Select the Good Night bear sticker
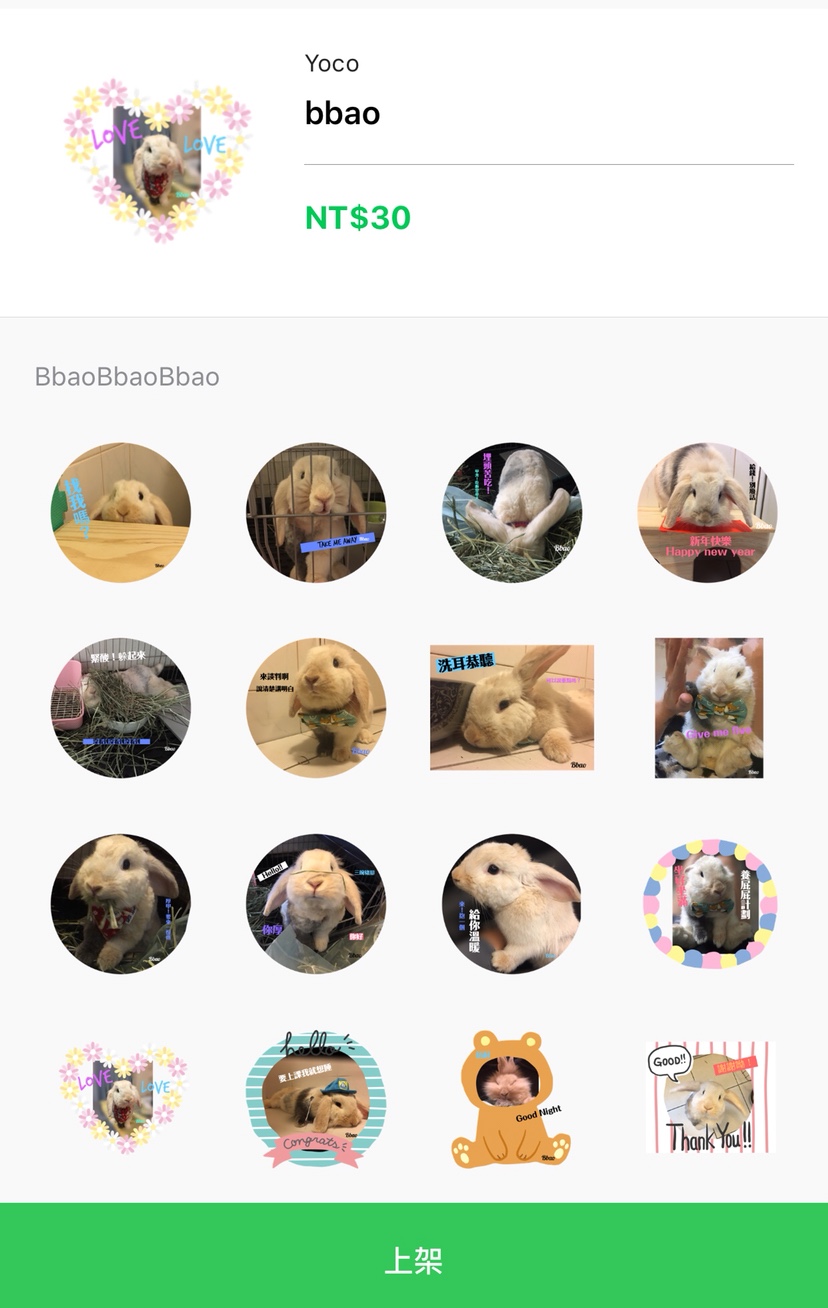This screenshot has height=1308, width=828. point(511,1099)
